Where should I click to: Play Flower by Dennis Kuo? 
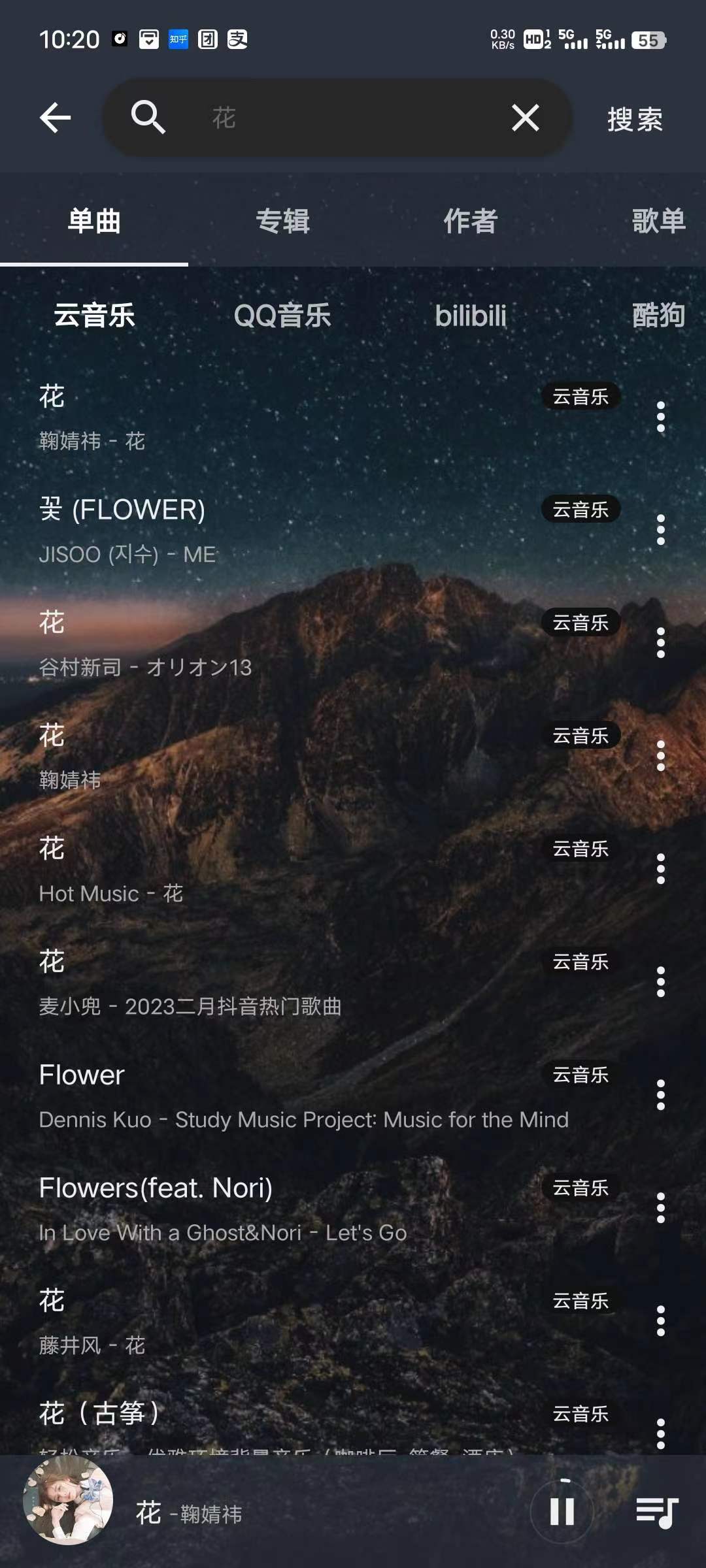261,1096
